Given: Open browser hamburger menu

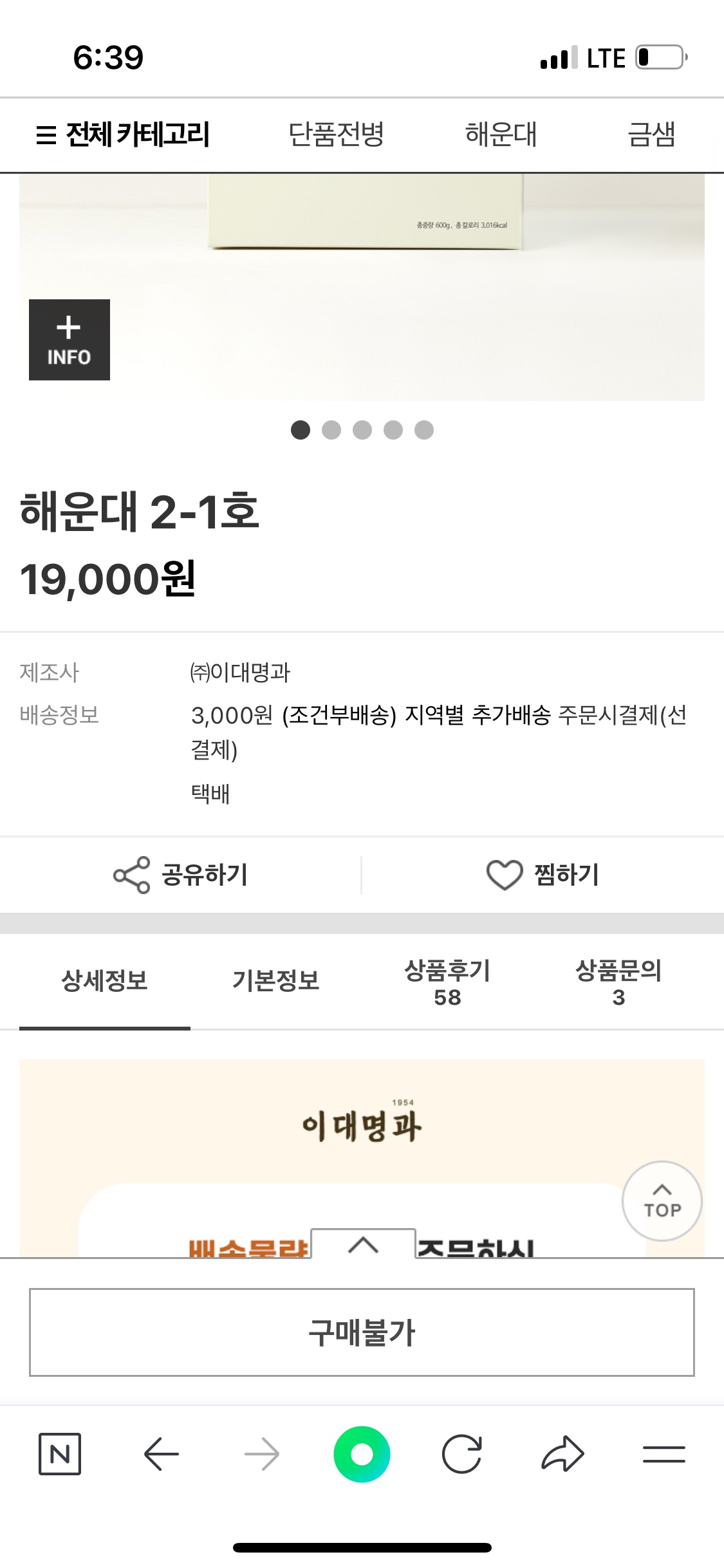Looking at the screenshot, I should click(664, 1454).
